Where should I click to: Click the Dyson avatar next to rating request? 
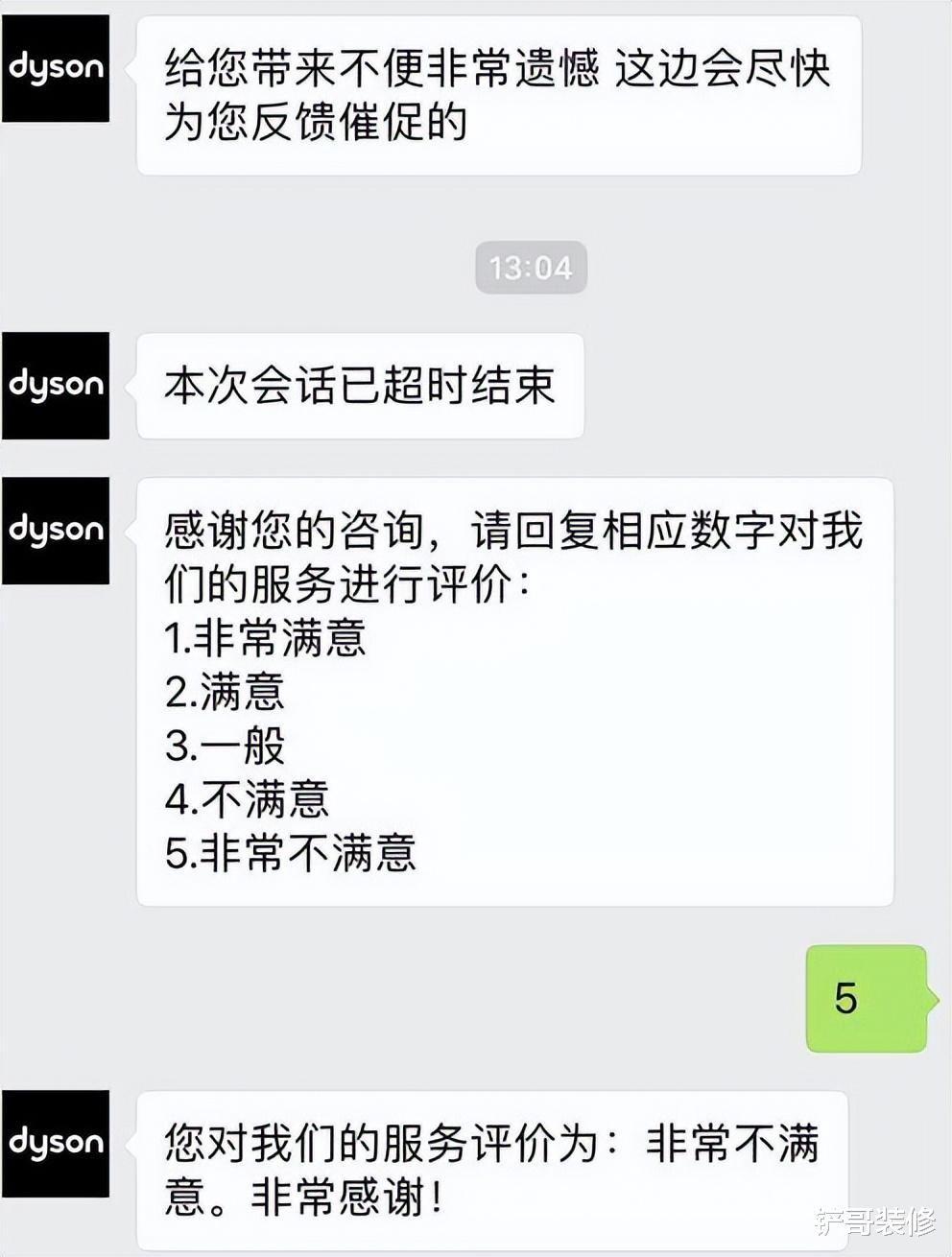[55, 531]
